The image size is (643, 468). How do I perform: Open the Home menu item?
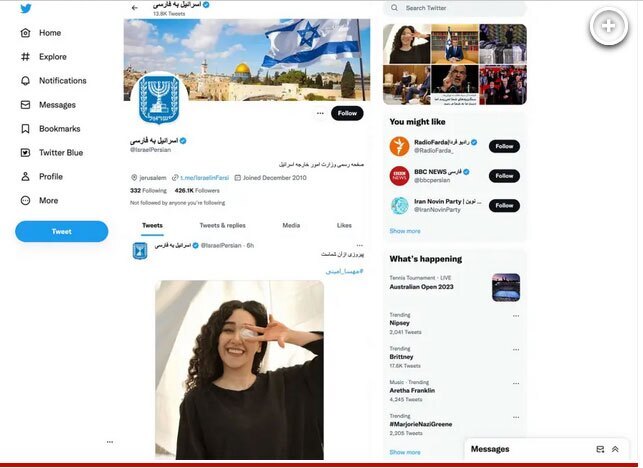click(49, 33)
